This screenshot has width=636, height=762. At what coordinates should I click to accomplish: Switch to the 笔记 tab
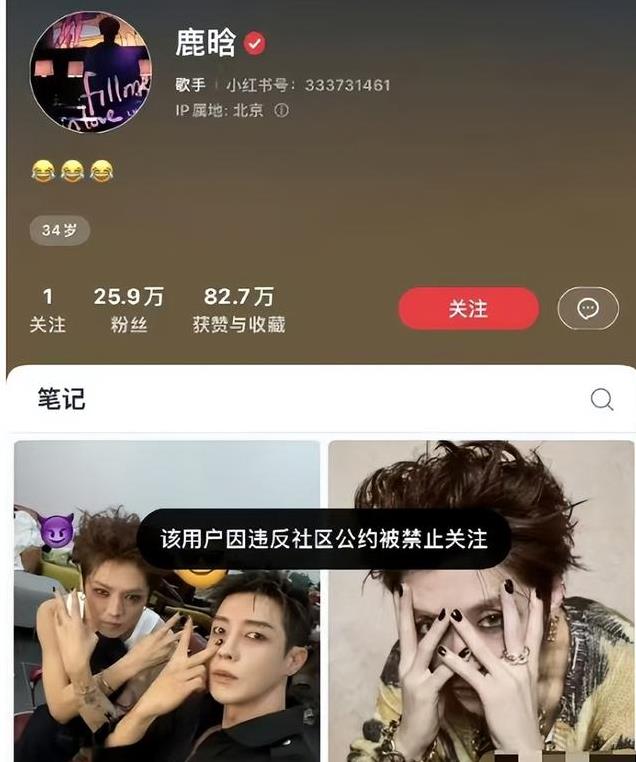tap(62, 399)
